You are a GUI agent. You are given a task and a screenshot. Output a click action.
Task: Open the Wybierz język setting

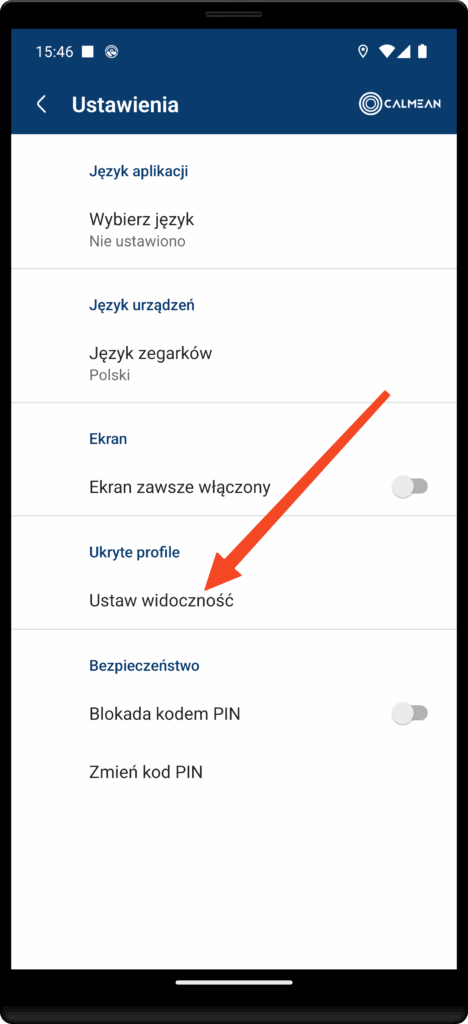234,229
